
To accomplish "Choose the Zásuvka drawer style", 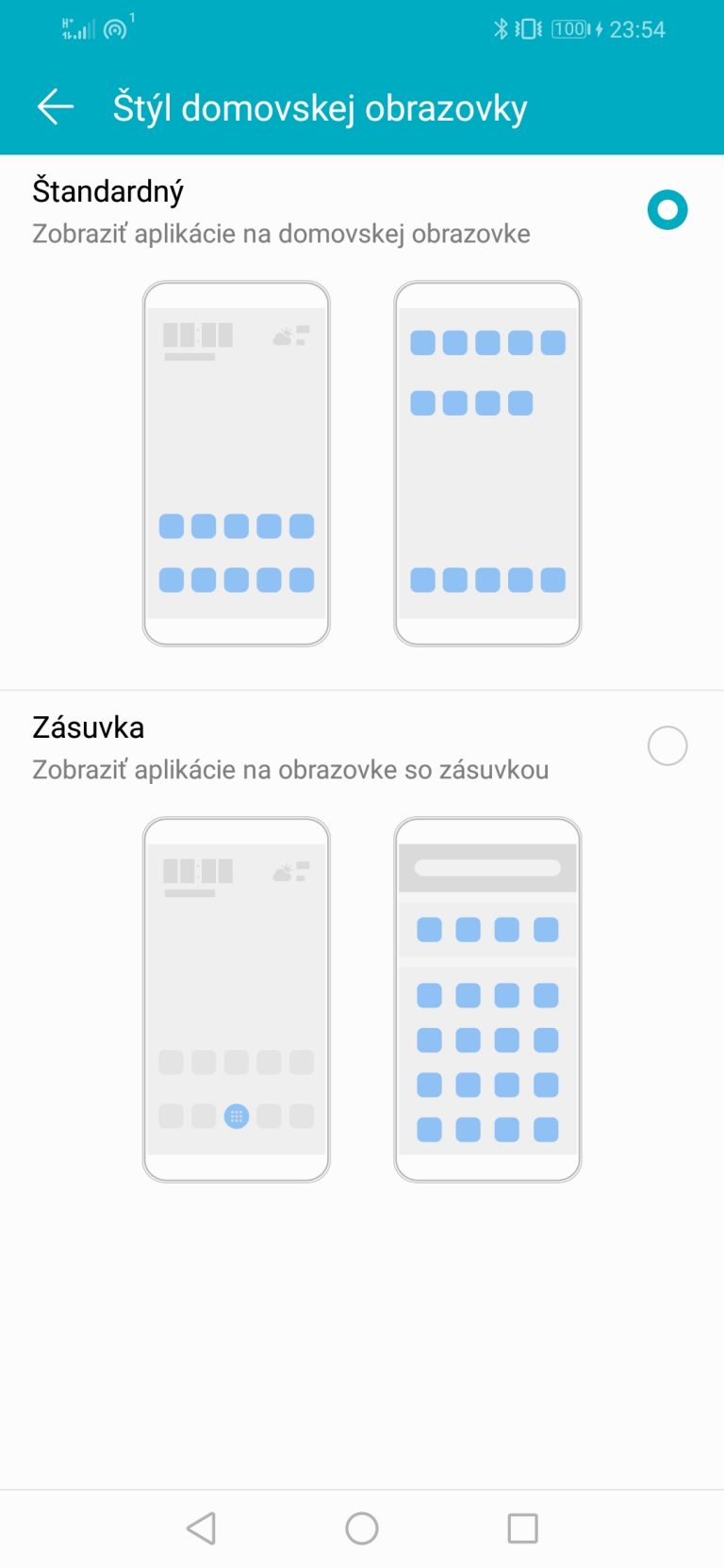I will 666,746.
